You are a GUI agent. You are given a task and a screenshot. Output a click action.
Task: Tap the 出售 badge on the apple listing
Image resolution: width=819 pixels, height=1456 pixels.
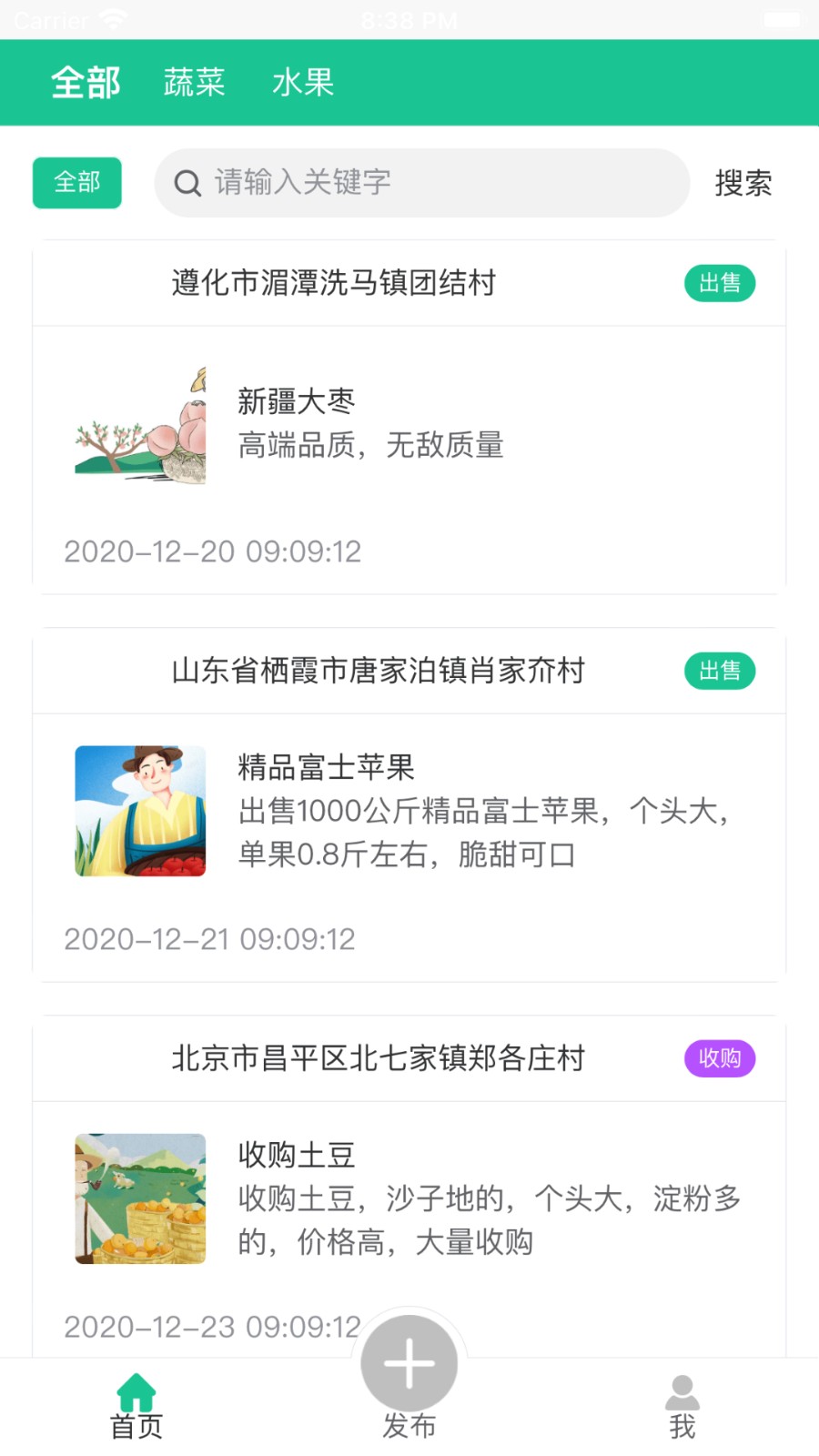pos(720,672)
